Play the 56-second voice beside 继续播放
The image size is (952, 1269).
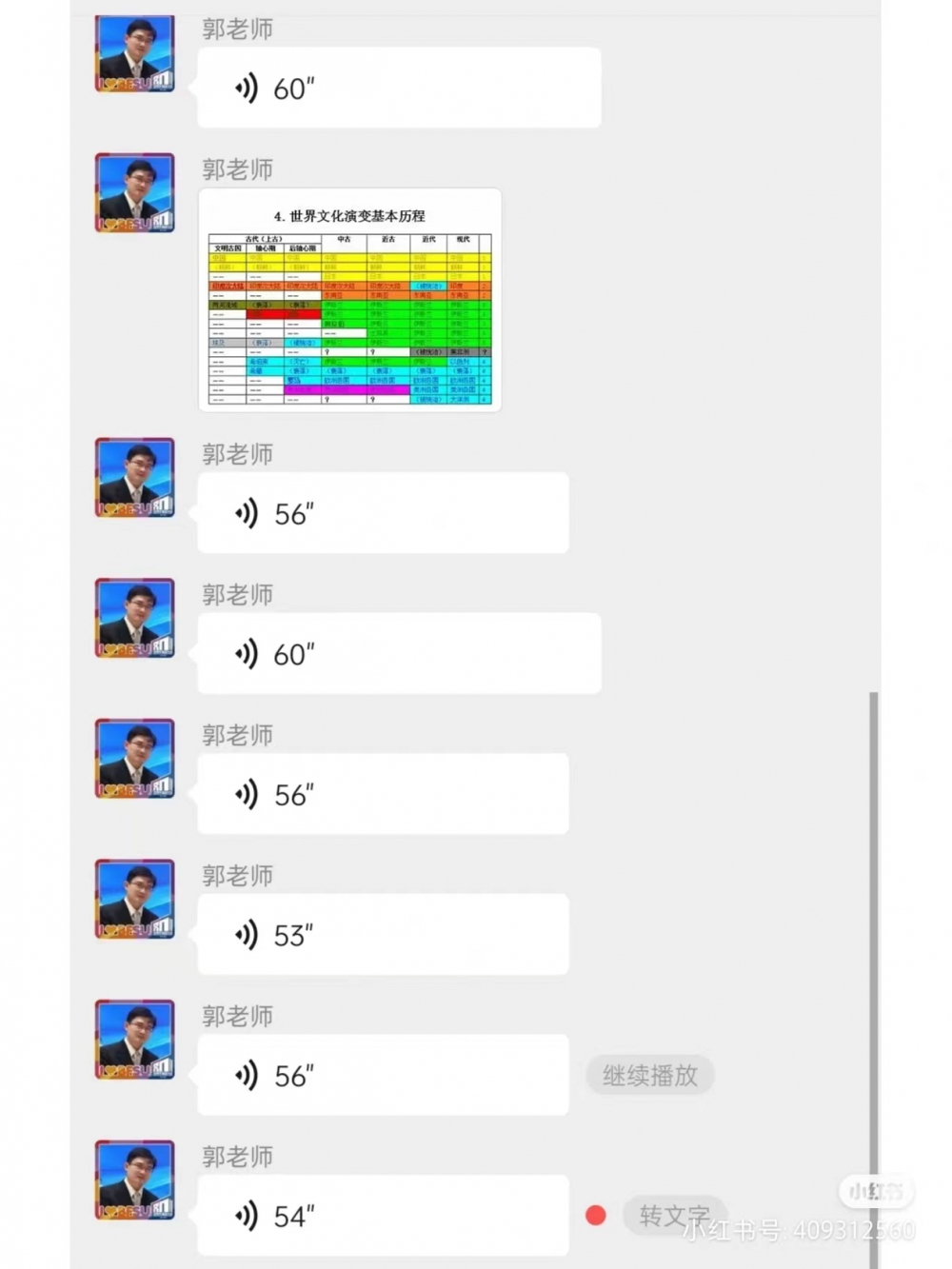pos(383,1076)
